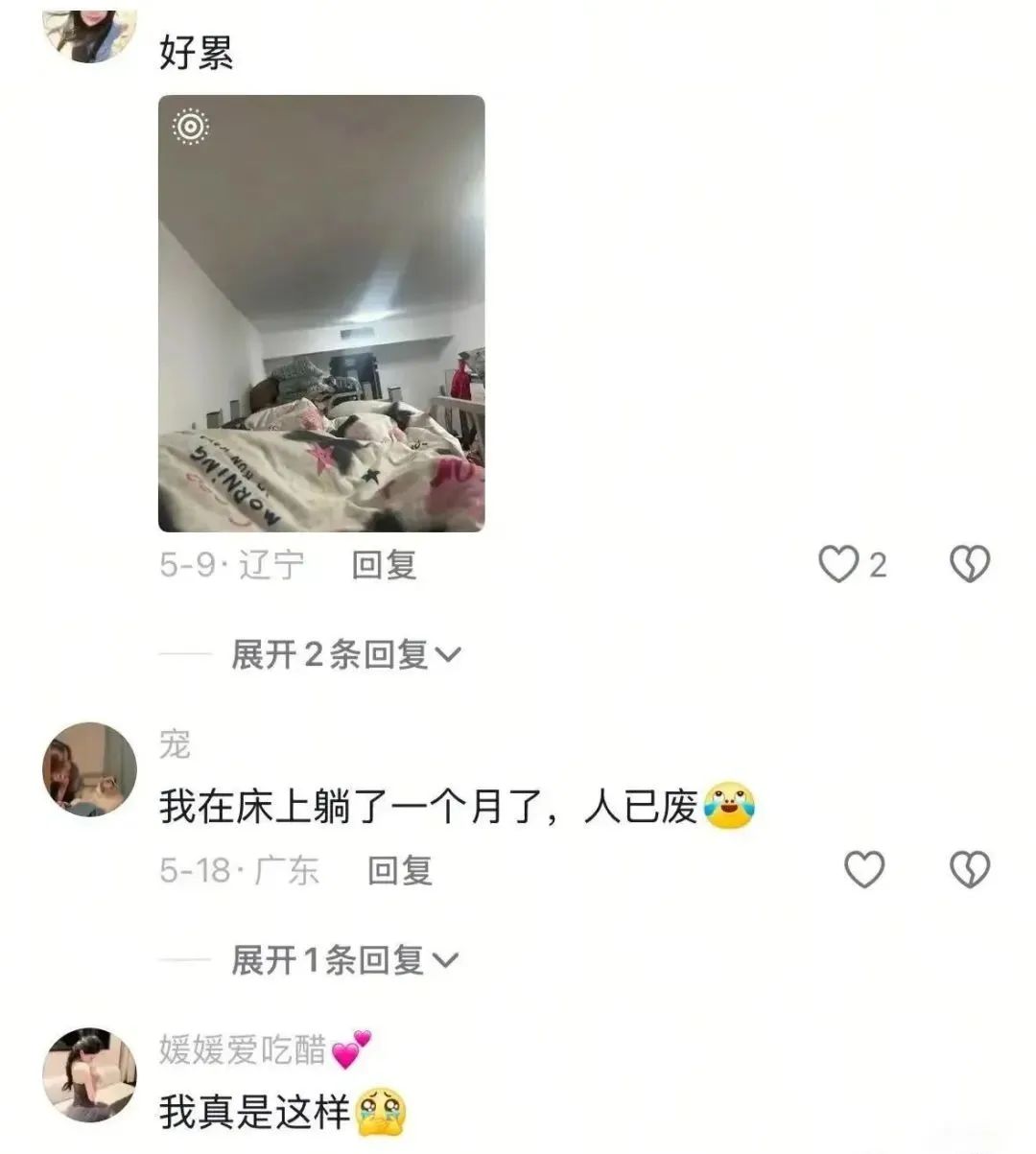Click 回复 under 宠's comment
The width and height of the screenshot is (1036, 1154).
click(x=401, y=868)
